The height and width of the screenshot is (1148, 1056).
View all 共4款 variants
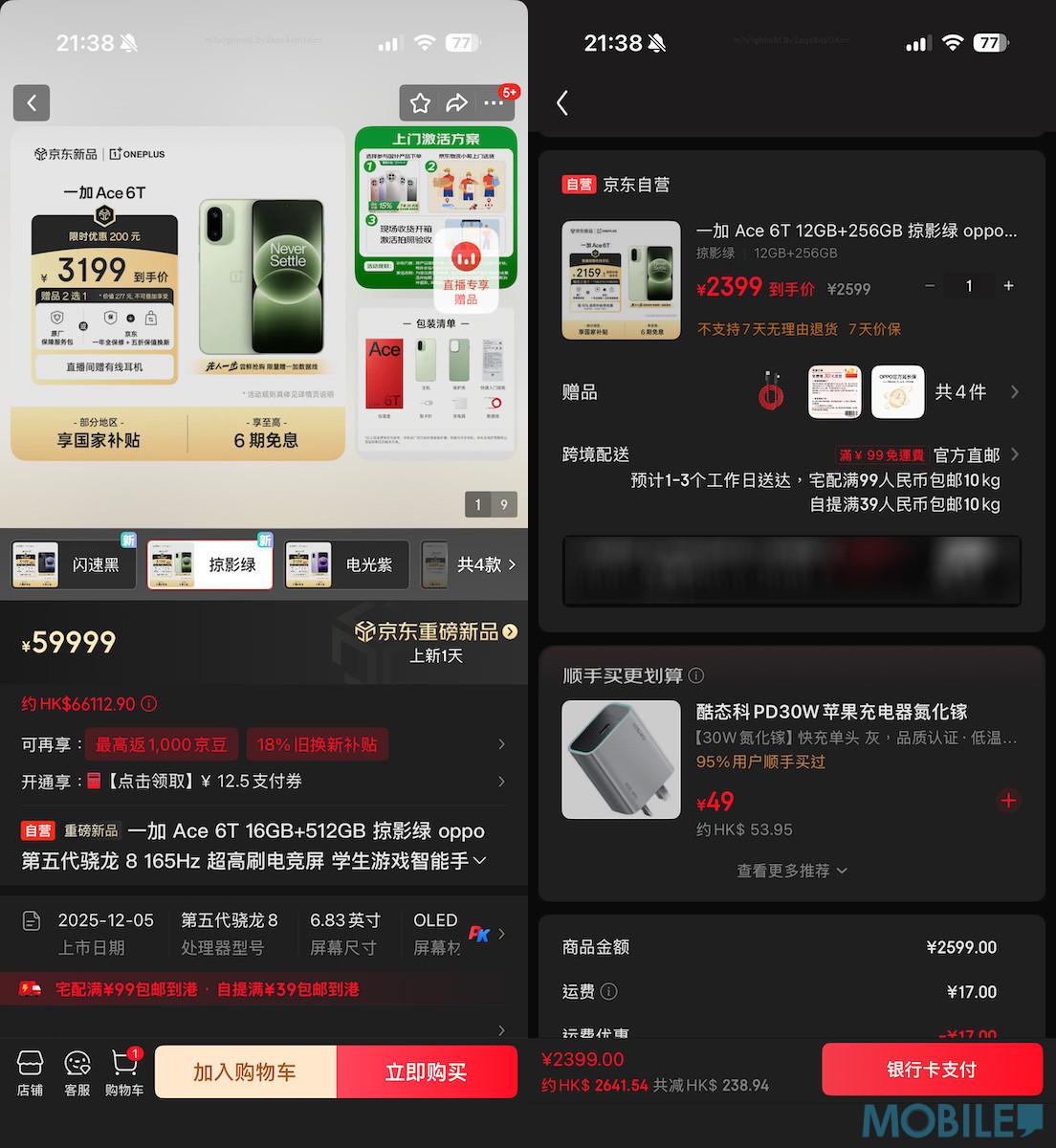click(486, 564)
